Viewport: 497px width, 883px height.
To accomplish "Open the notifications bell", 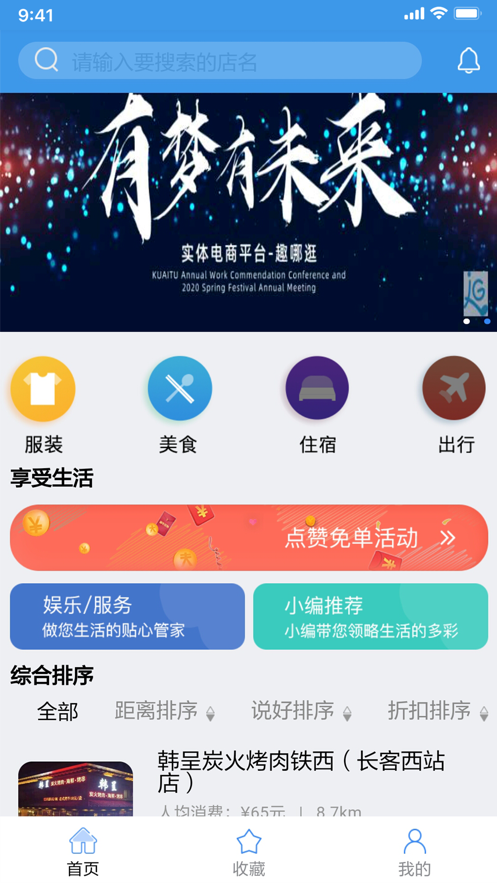I will (x=468, y=60).
